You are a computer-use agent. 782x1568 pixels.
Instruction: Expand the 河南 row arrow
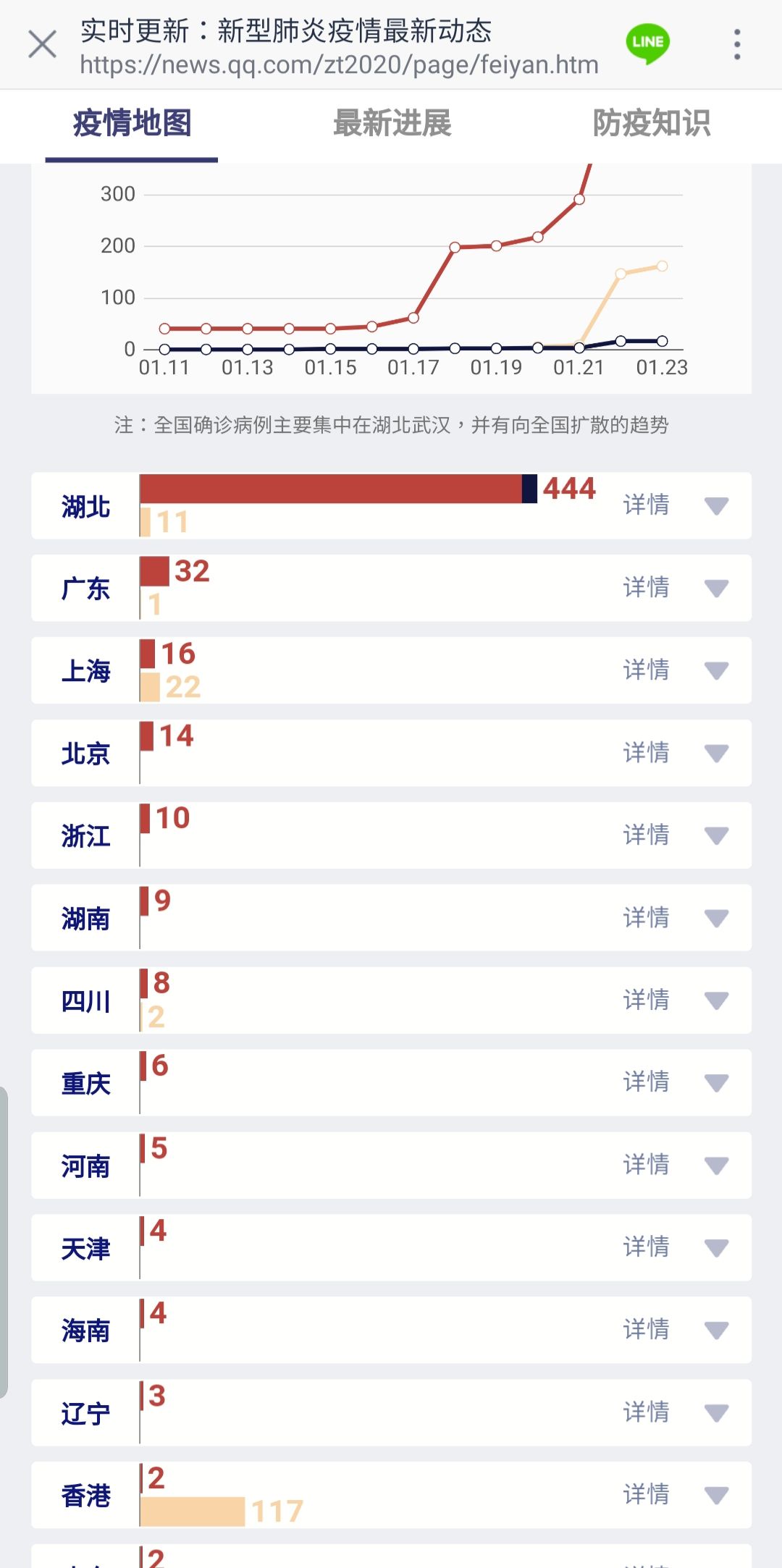pos(716,1166)
